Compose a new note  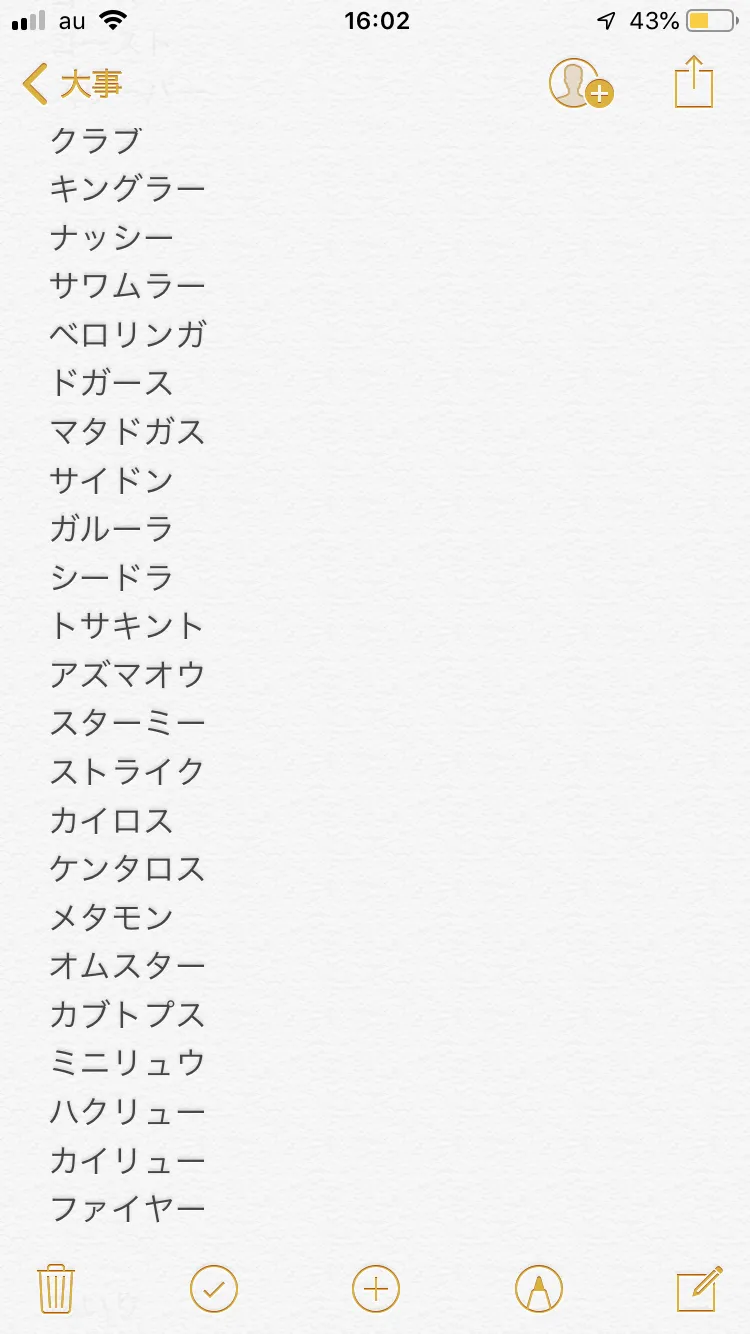(x=699, y=1288)
